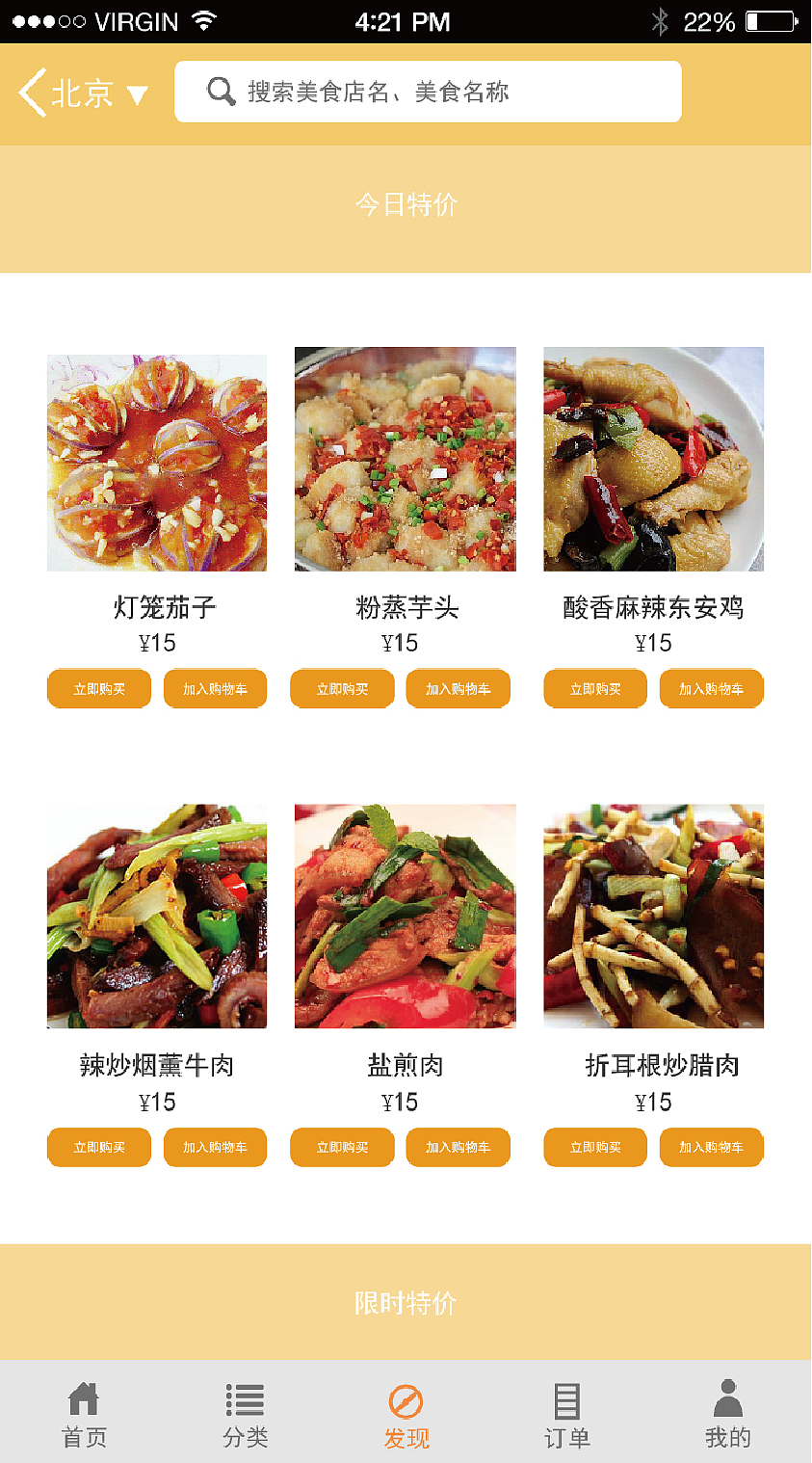The width and height of the screenshot is (812, 1463).
Task: Open the 酸香麻辣东安鸡 dish photo
Action: [x=654, y=459]
